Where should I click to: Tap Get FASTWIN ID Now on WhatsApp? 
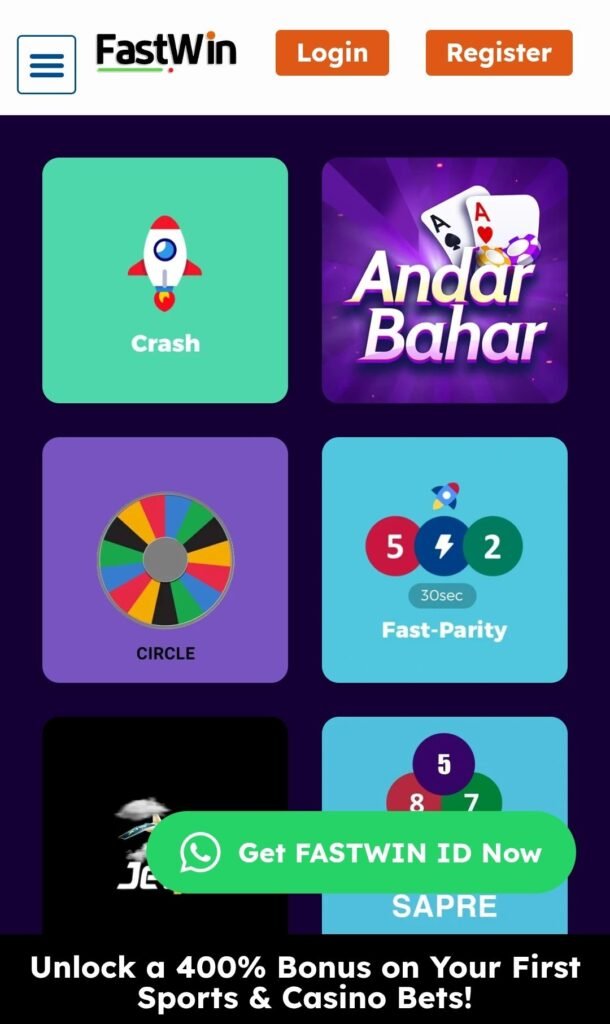click(361, 853)
